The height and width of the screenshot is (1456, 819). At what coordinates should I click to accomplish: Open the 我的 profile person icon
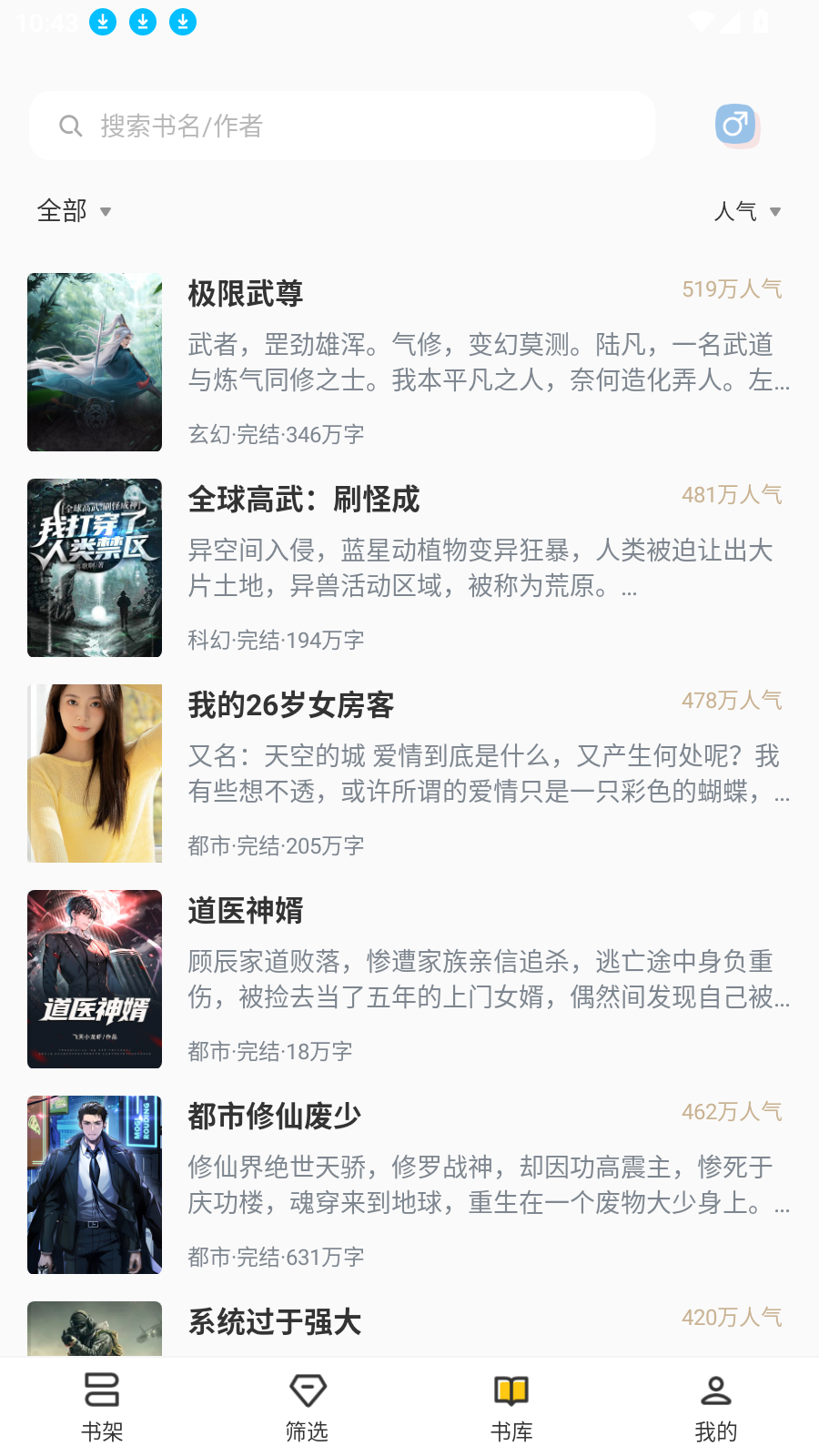pyautogui.click(x=716, y=1390)
